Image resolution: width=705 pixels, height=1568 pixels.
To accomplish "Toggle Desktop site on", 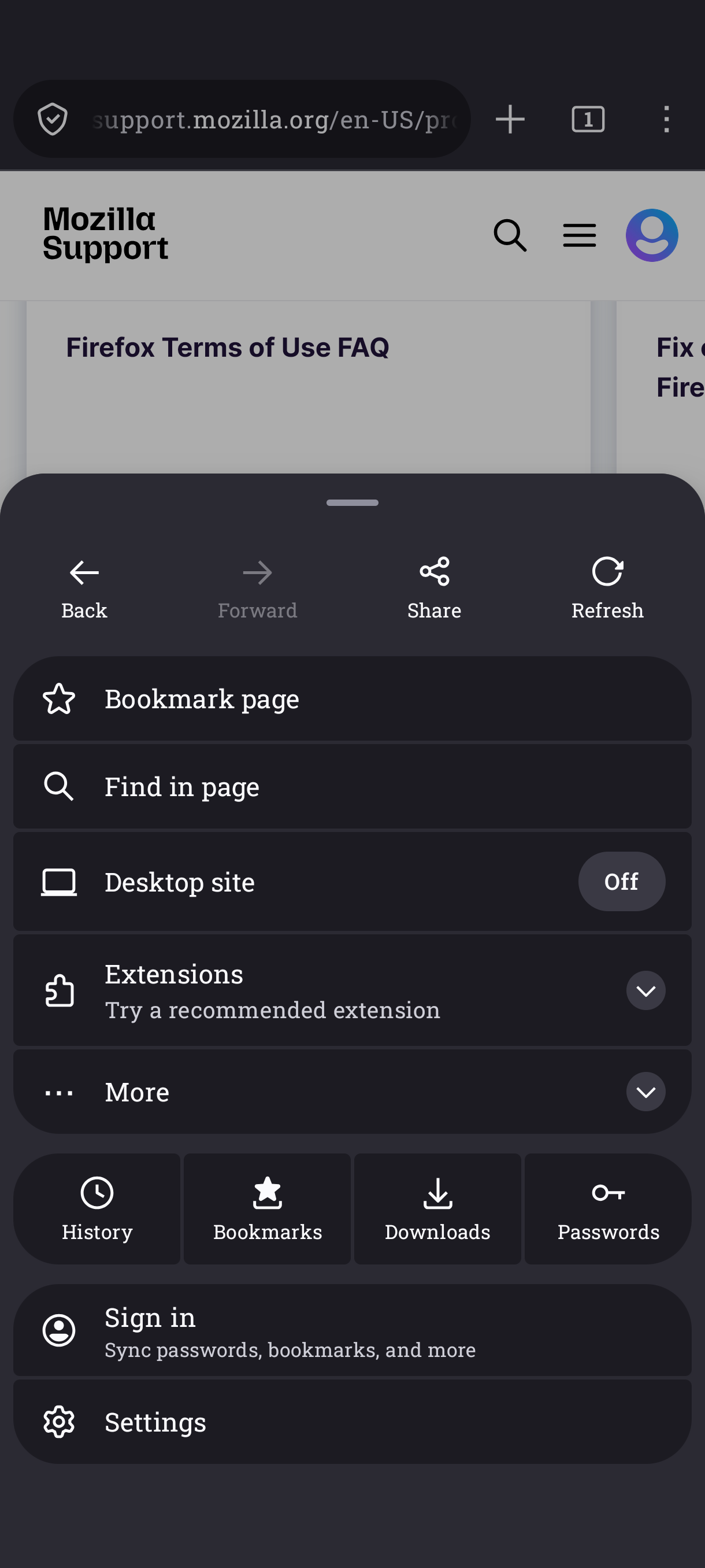I will tap(621, 881).
